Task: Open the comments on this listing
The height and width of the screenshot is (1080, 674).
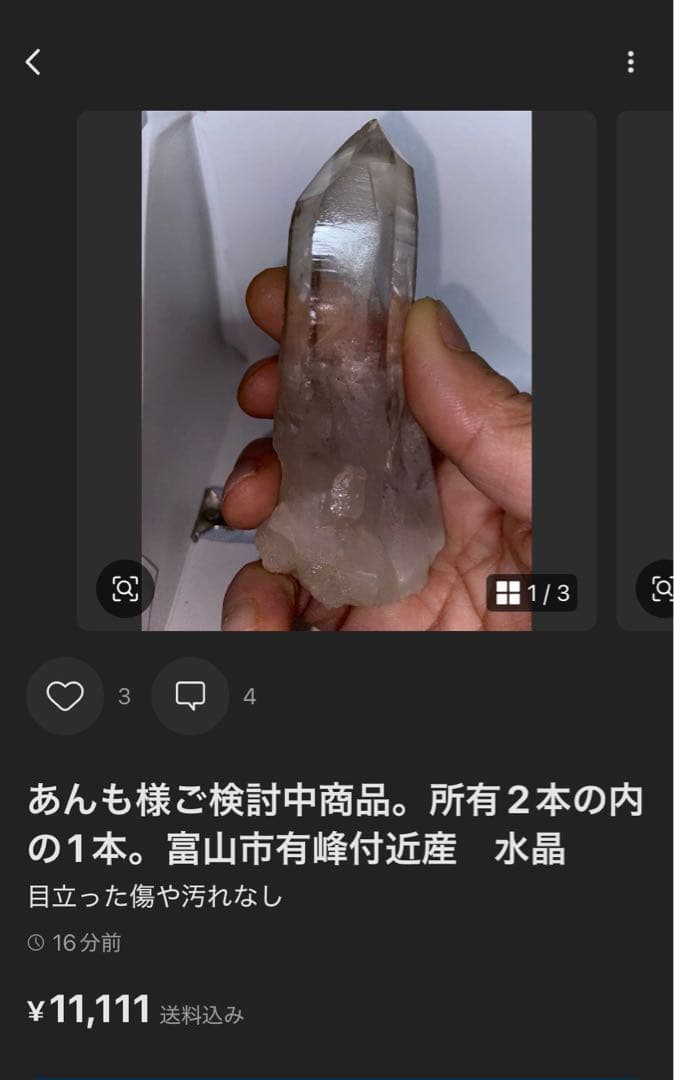Action: pyautogui.click(x=190, y=696)
